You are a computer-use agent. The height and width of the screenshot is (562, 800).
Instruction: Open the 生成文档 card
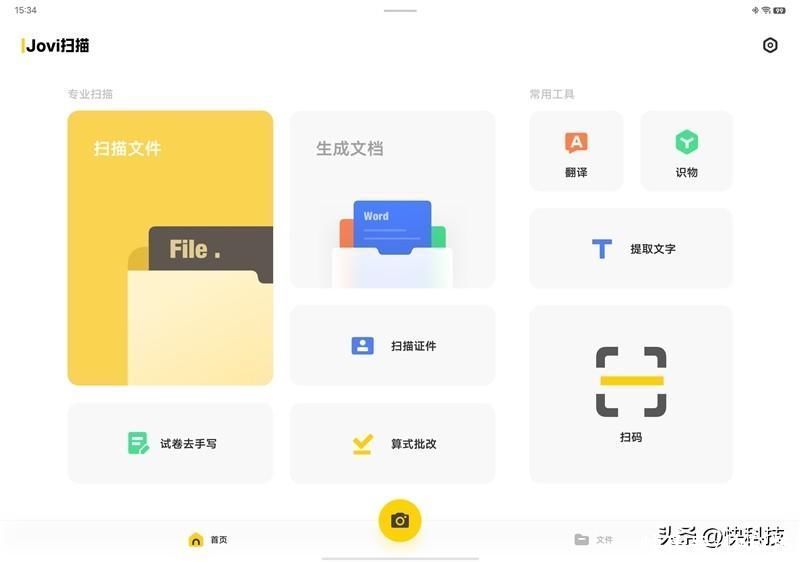(392, 199)
